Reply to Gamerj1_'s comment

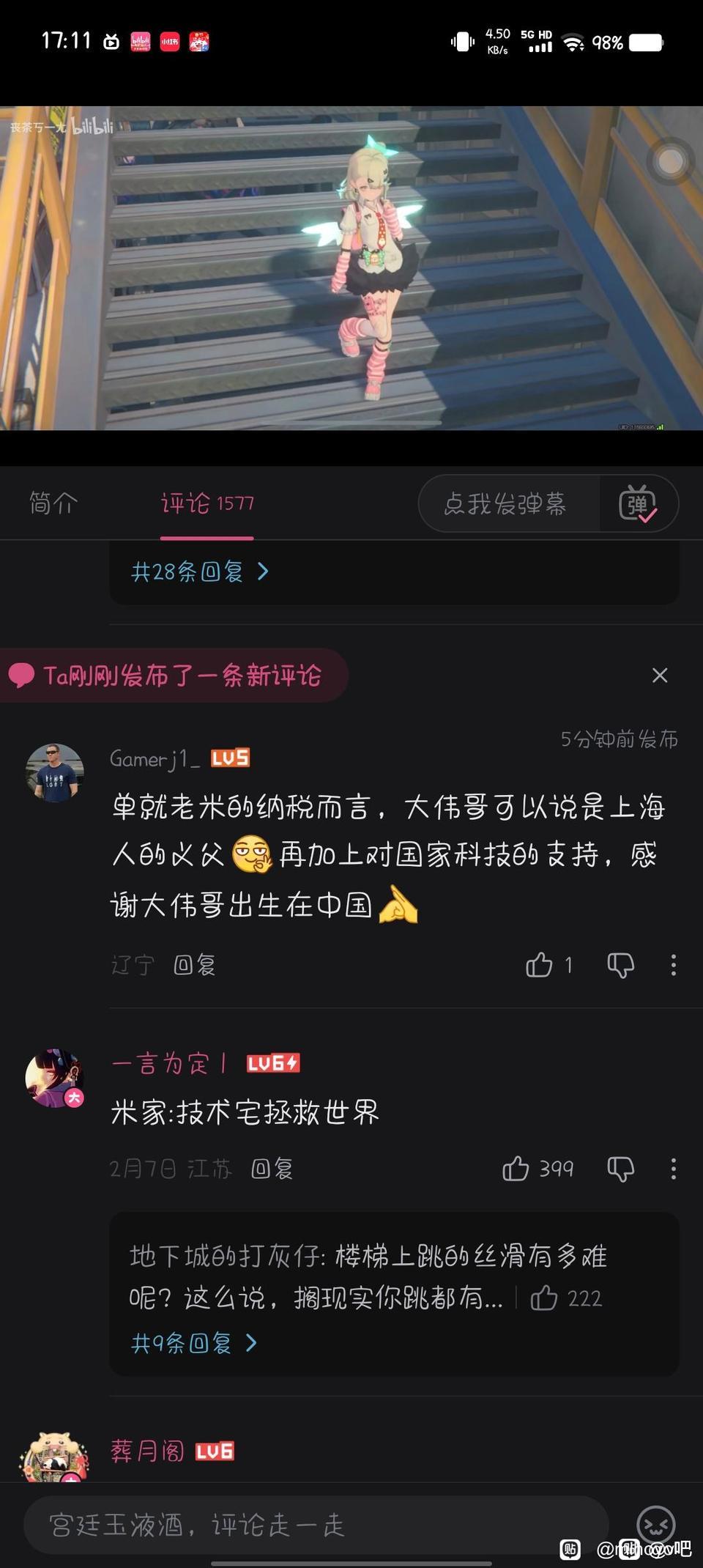click(195, 965)
